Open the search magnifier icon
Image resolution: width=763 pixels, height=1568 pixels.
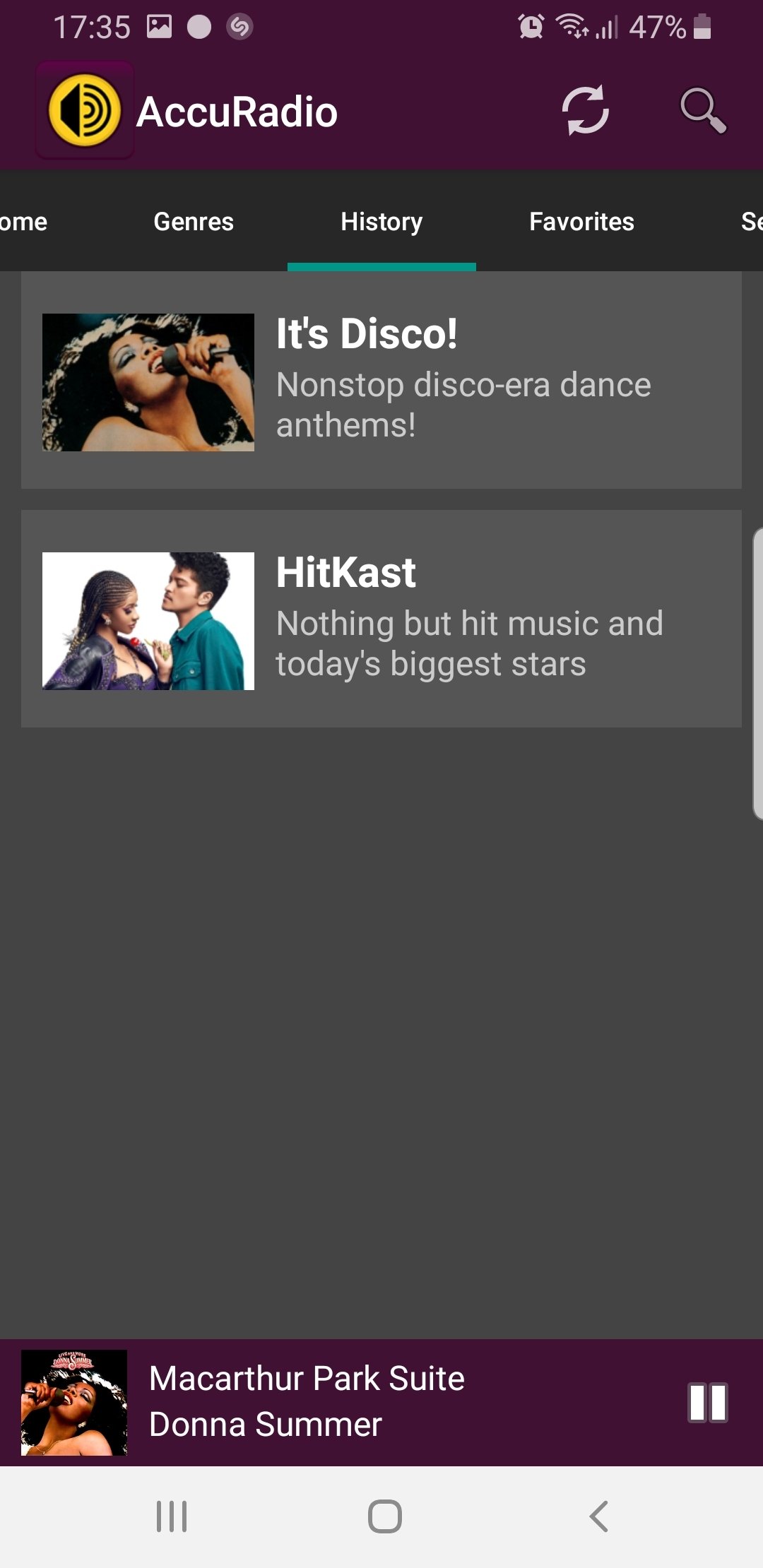(x=703, y=110)
